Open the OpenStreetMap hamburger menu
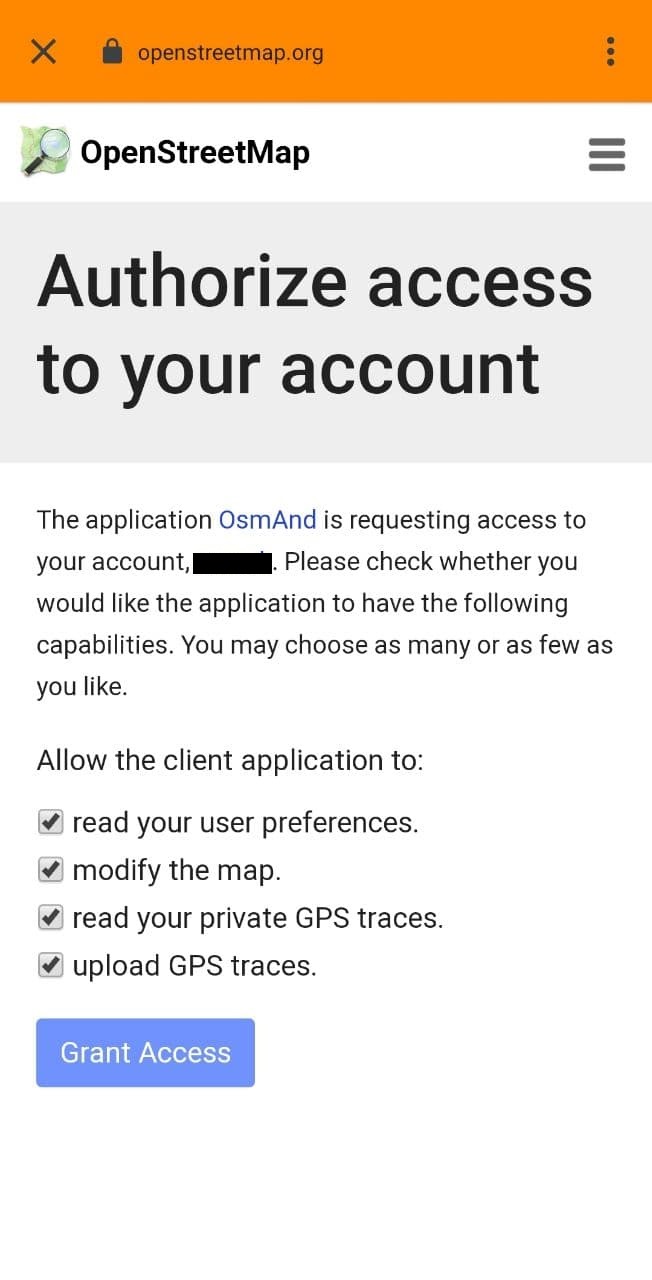 tap(606, 154)
